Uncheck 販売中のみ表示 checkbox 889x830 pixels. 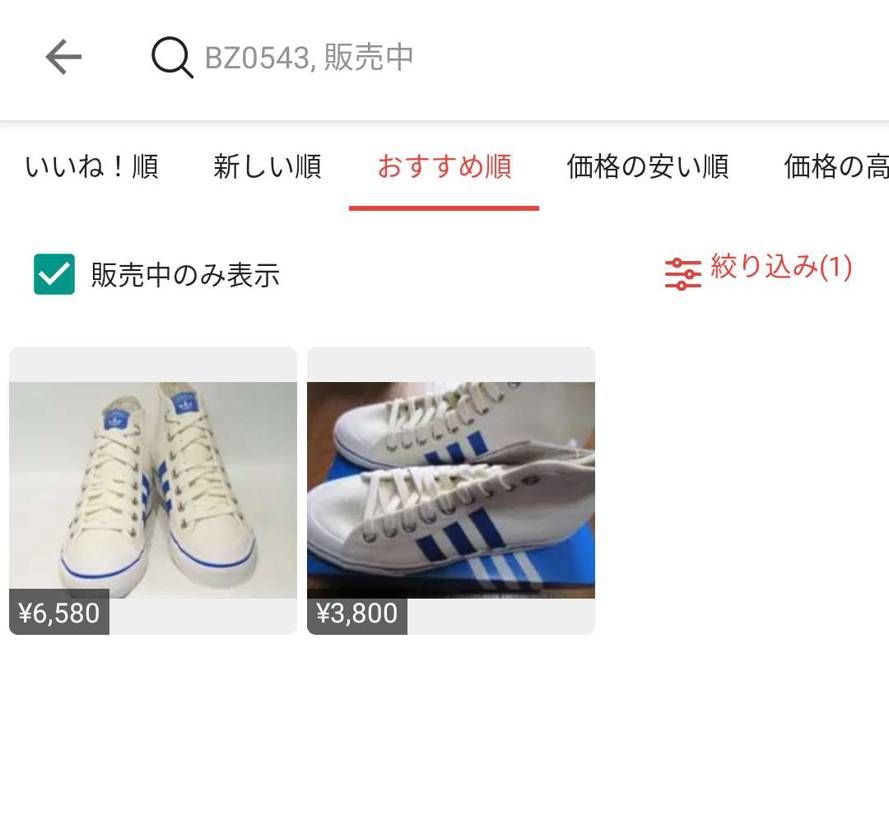click(54, 275)
